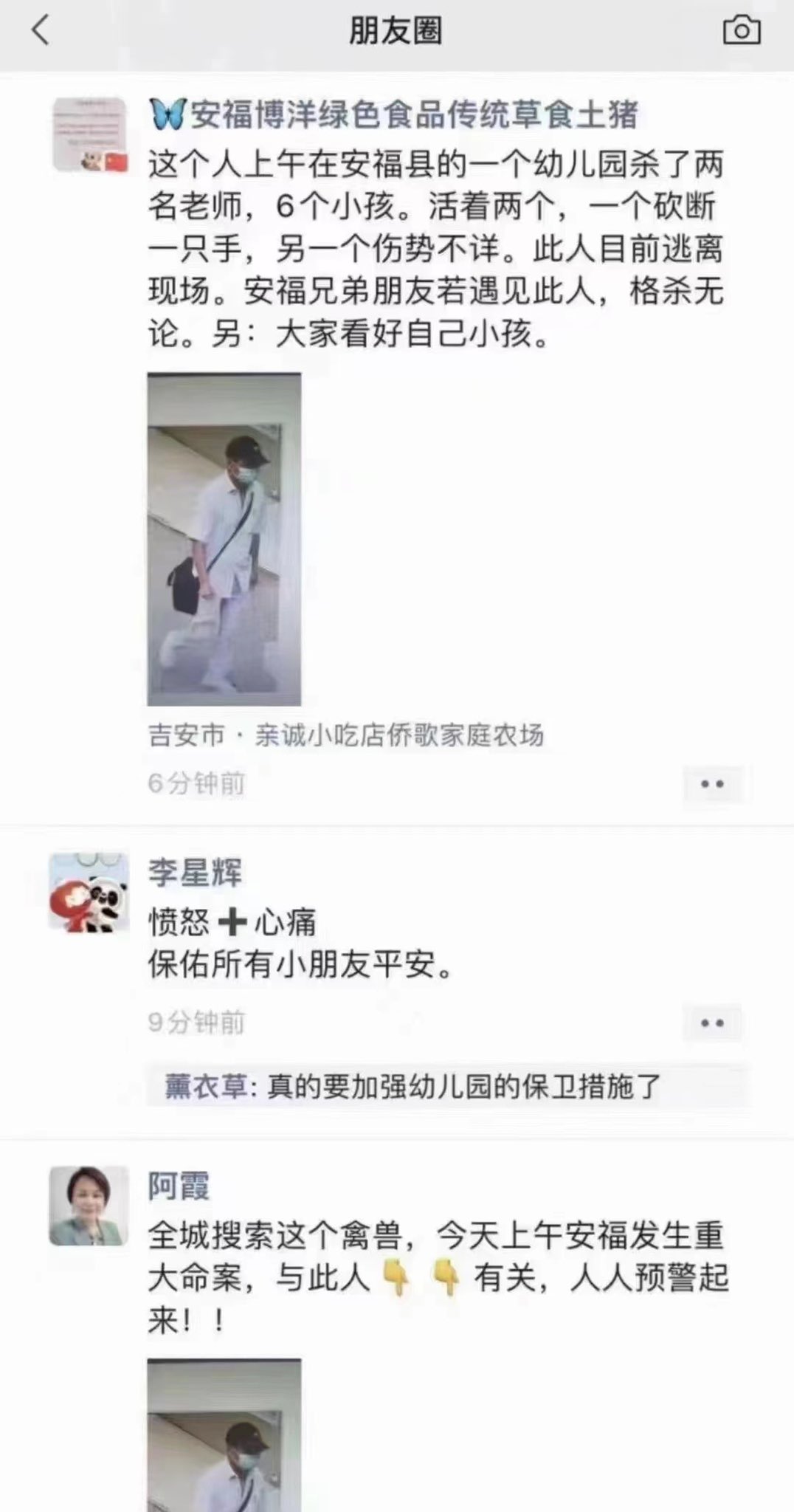The width and height of the screenshot is (794, 1512).
Task: Enlarge the photo in the first post
Action: [224, 539]
